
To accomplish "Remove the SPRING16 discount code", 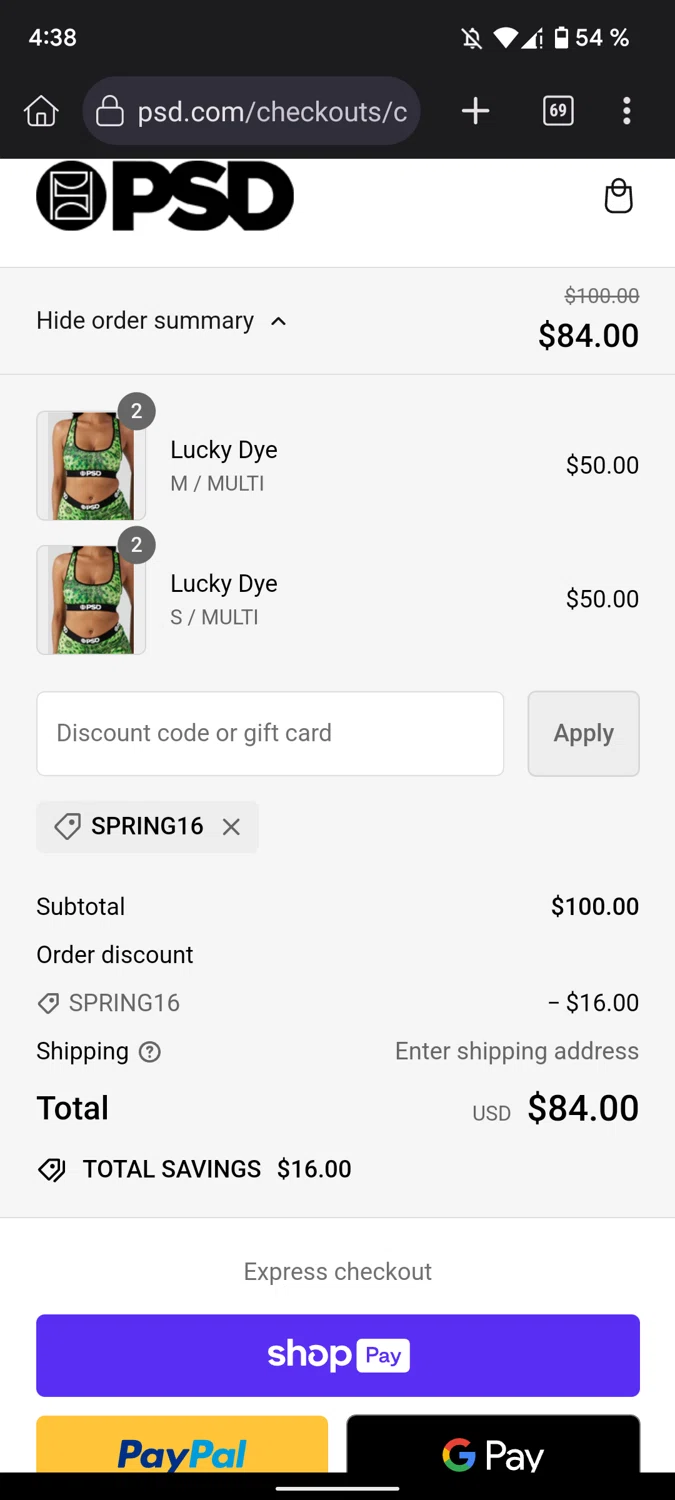I will point(231,827).
